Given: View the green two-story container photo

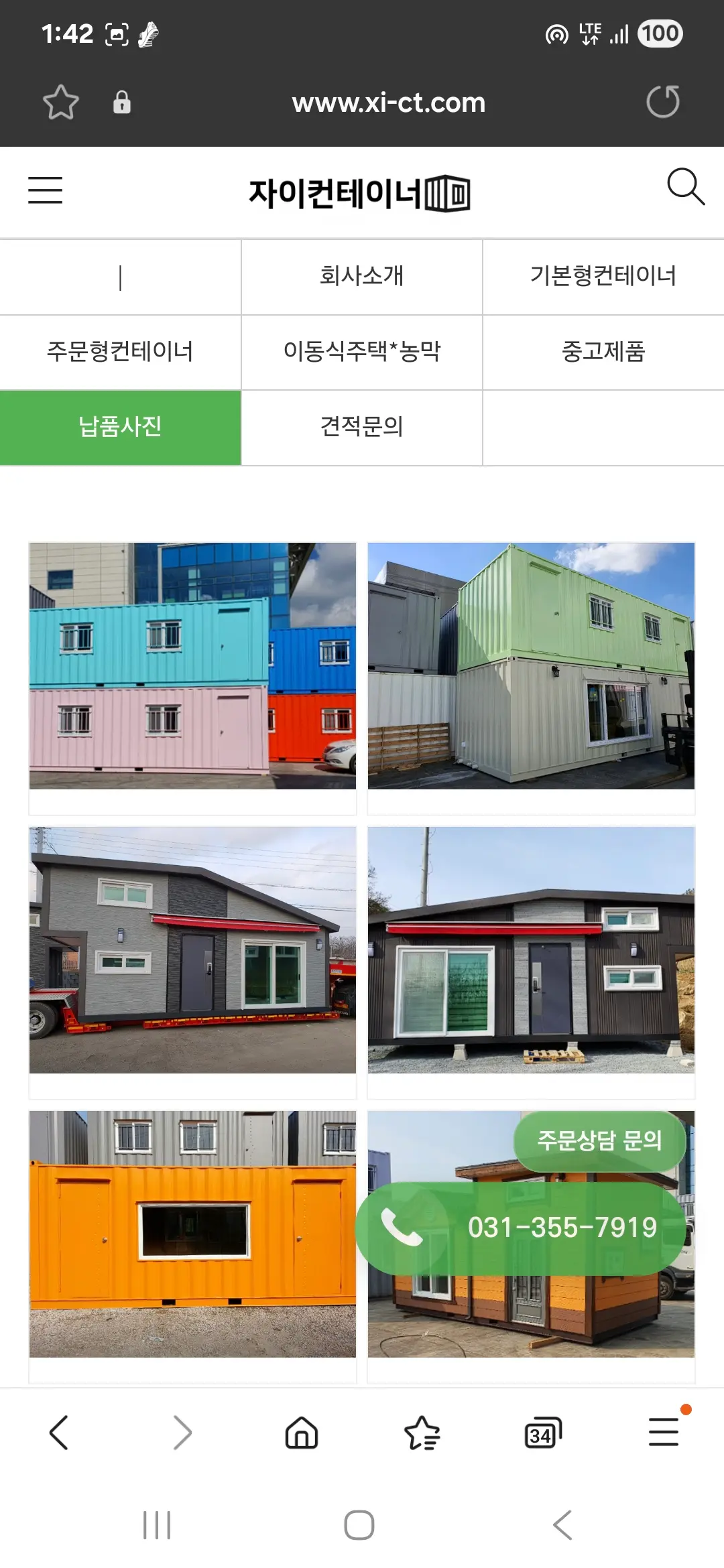Looking at the screenshot, I should click(x=531, y=666).
